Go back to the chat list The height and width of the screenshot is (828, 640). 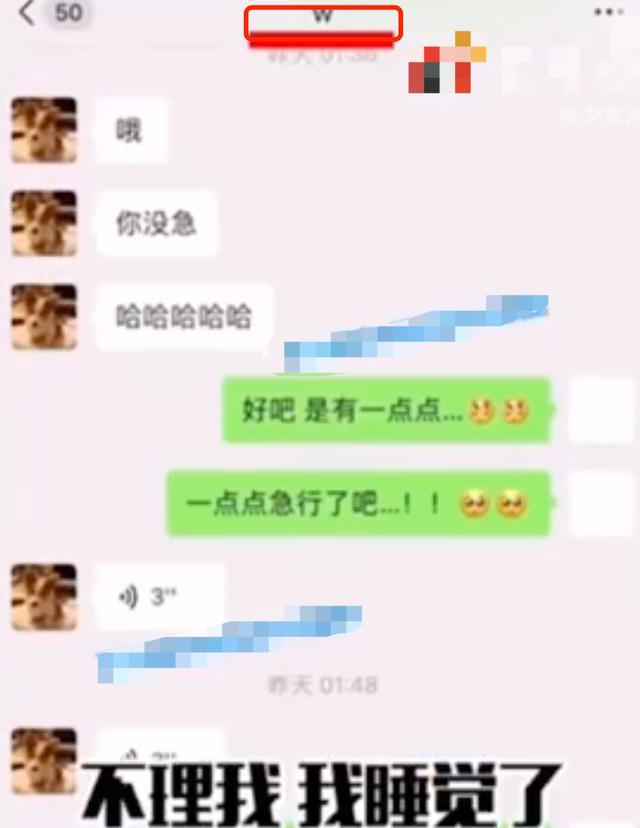click(27, 13)
